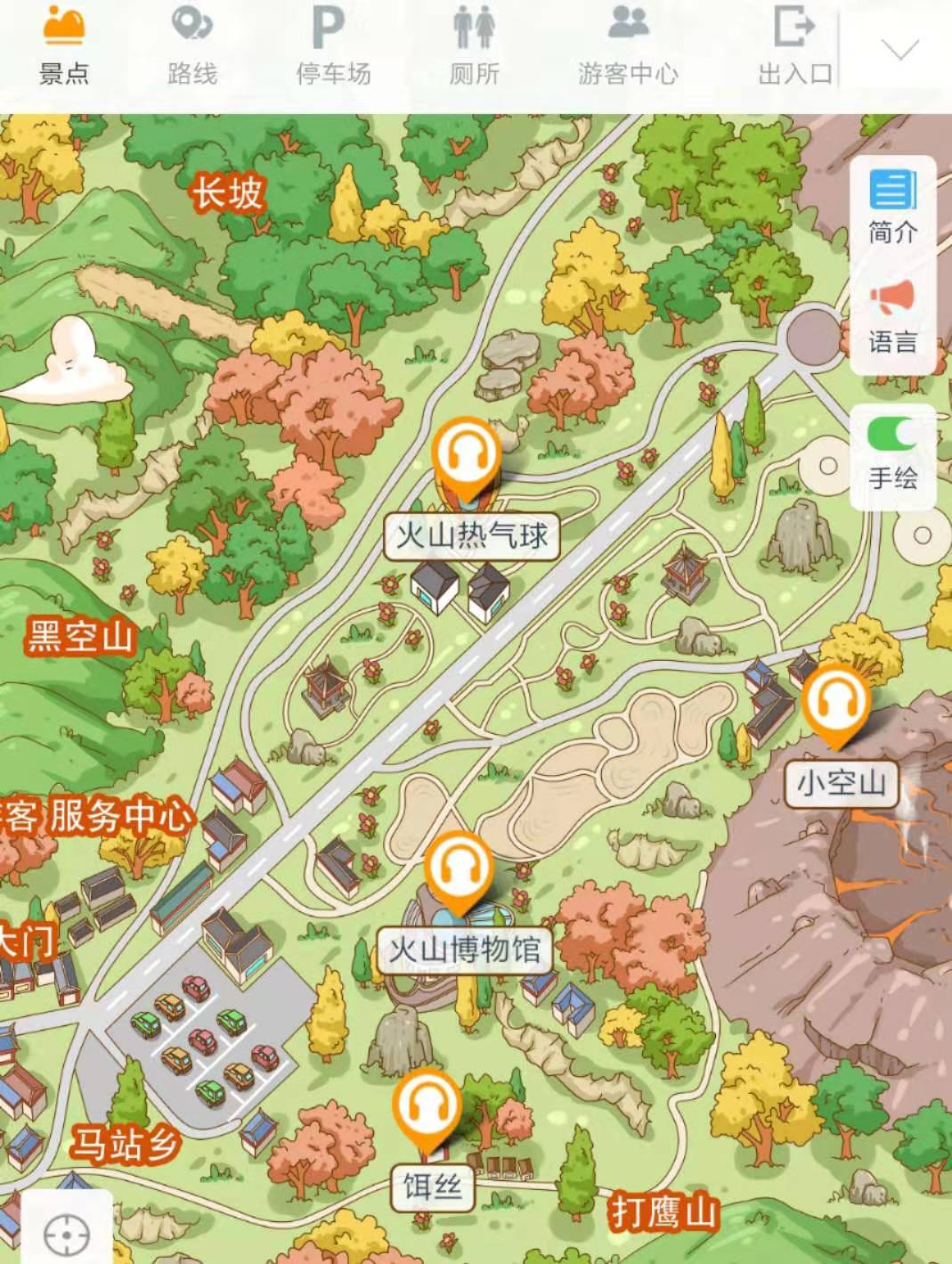Expand the top category dropdown arrow
This screenshot has height=1264, width=952.
(899, 49)
